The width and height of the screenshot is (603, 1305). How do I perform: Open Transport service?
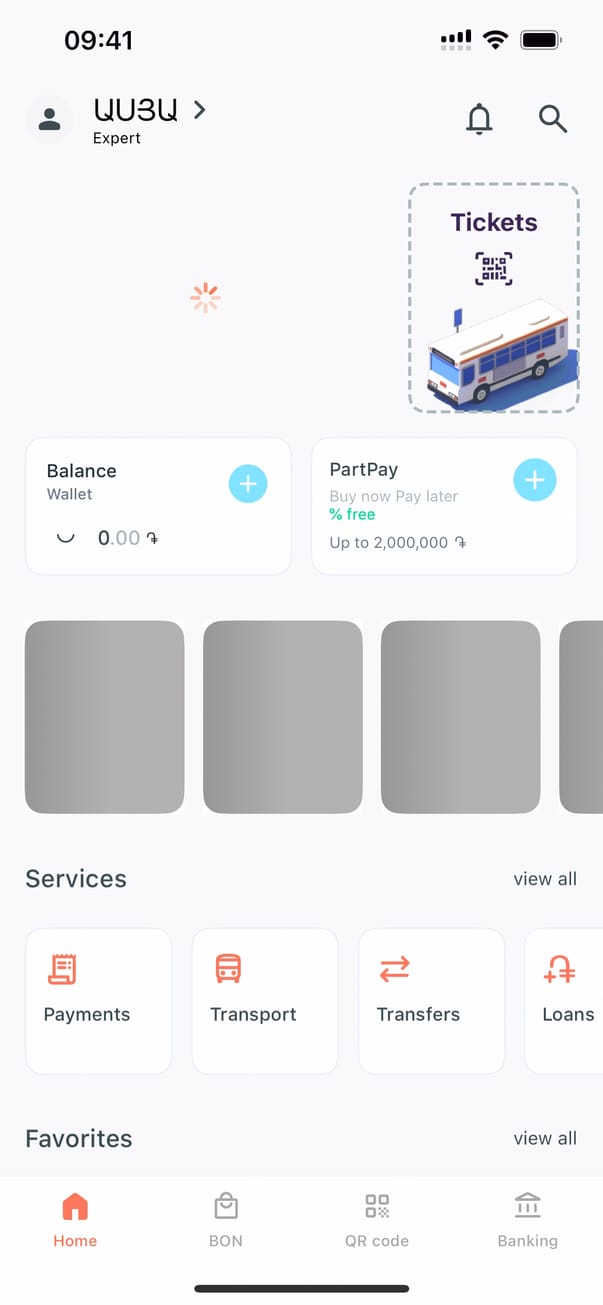(x=264, y=1000)
